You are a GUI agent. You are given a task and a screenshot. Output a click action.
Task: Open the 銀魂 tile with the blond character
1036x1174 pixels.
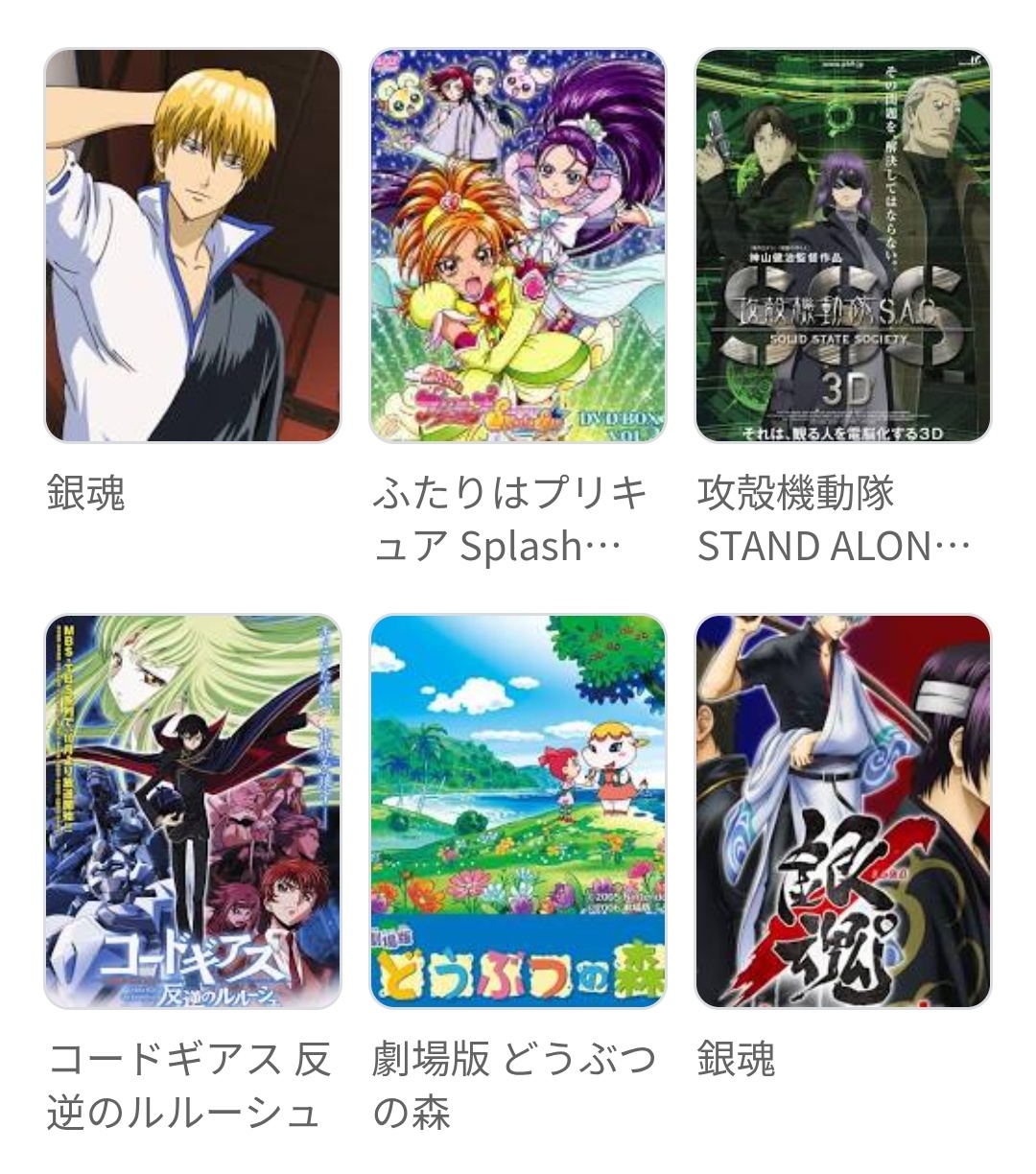193,246
